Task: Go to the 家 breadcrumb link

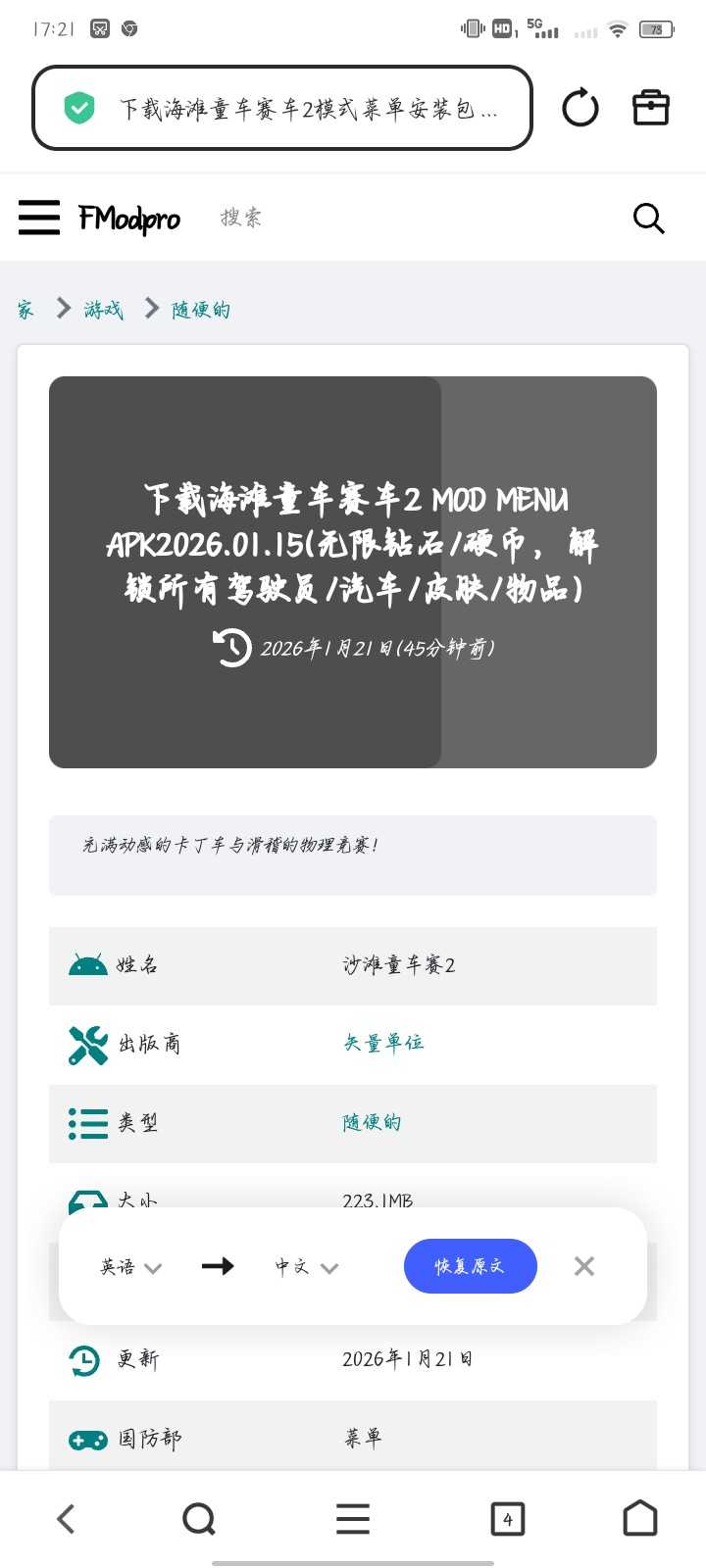Action: click(25, 310)
